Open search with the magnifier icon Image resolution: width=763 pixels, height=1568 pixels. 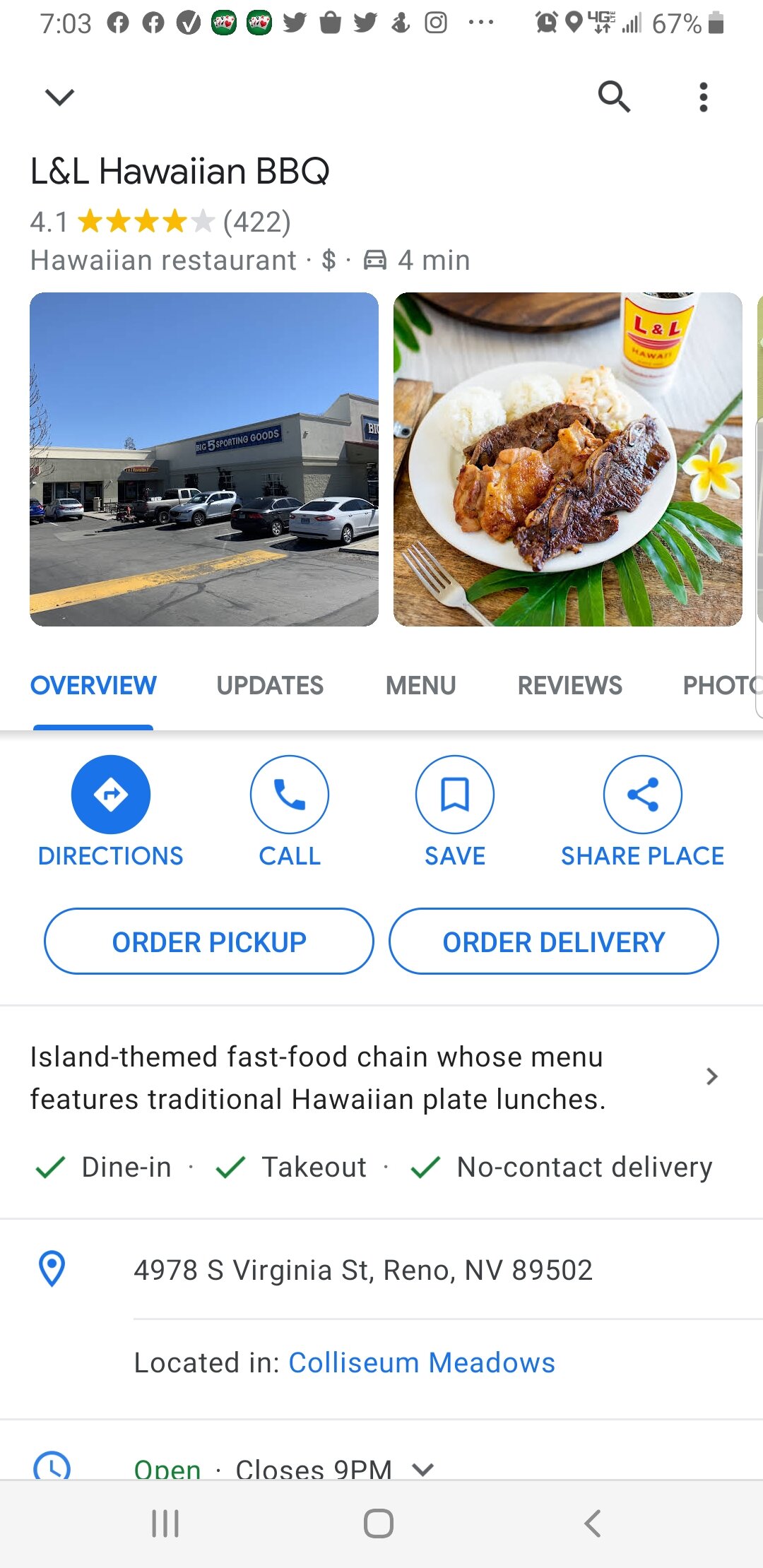click(x=614, y=96)
